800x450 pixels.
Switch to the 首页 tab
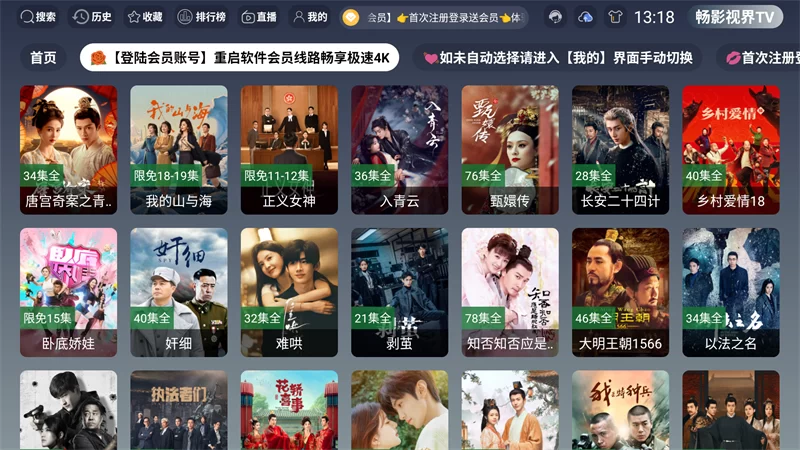tap(43, 58)
